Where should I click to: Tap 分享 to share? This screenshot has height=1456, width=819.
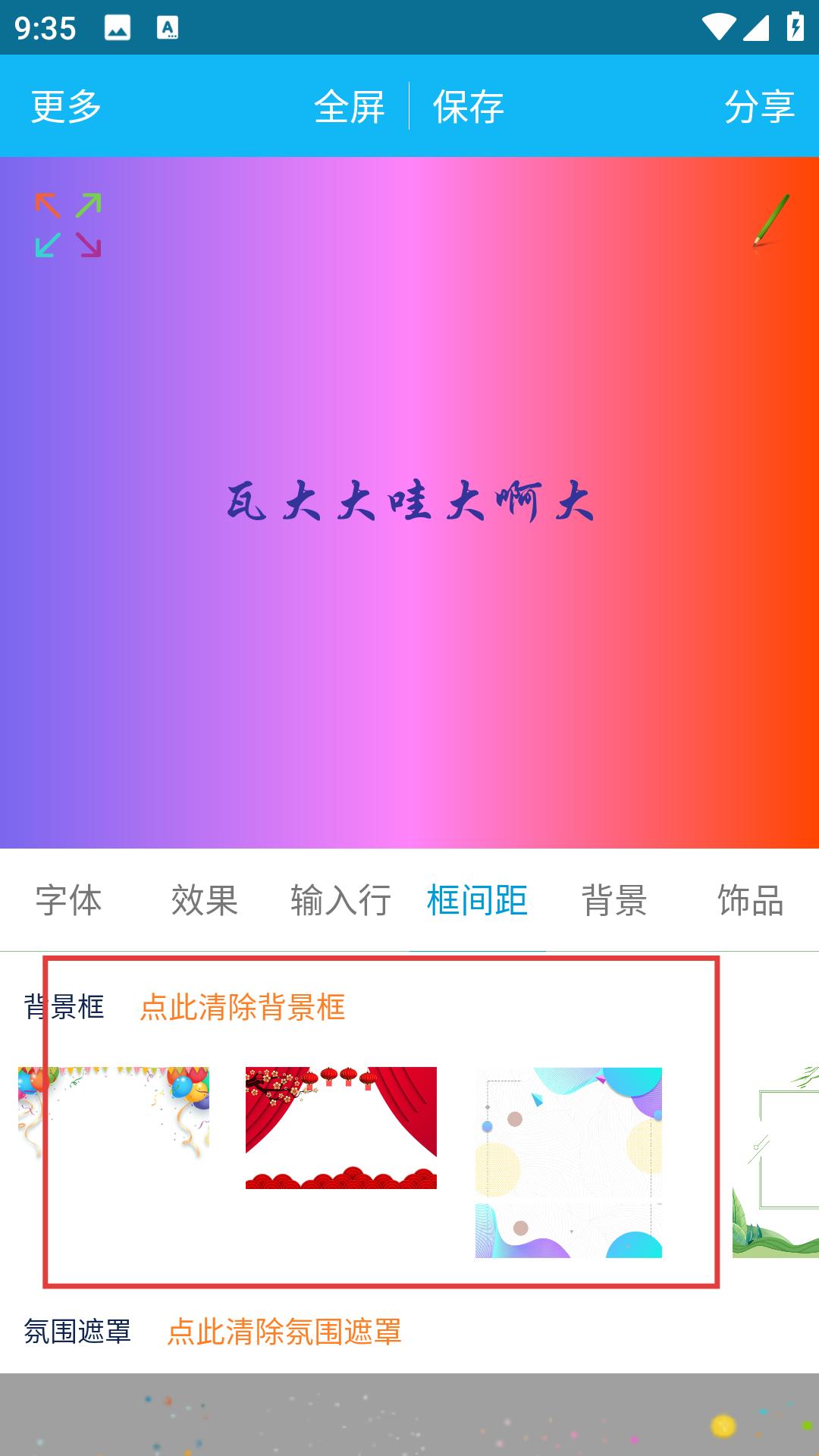point(759,106)
